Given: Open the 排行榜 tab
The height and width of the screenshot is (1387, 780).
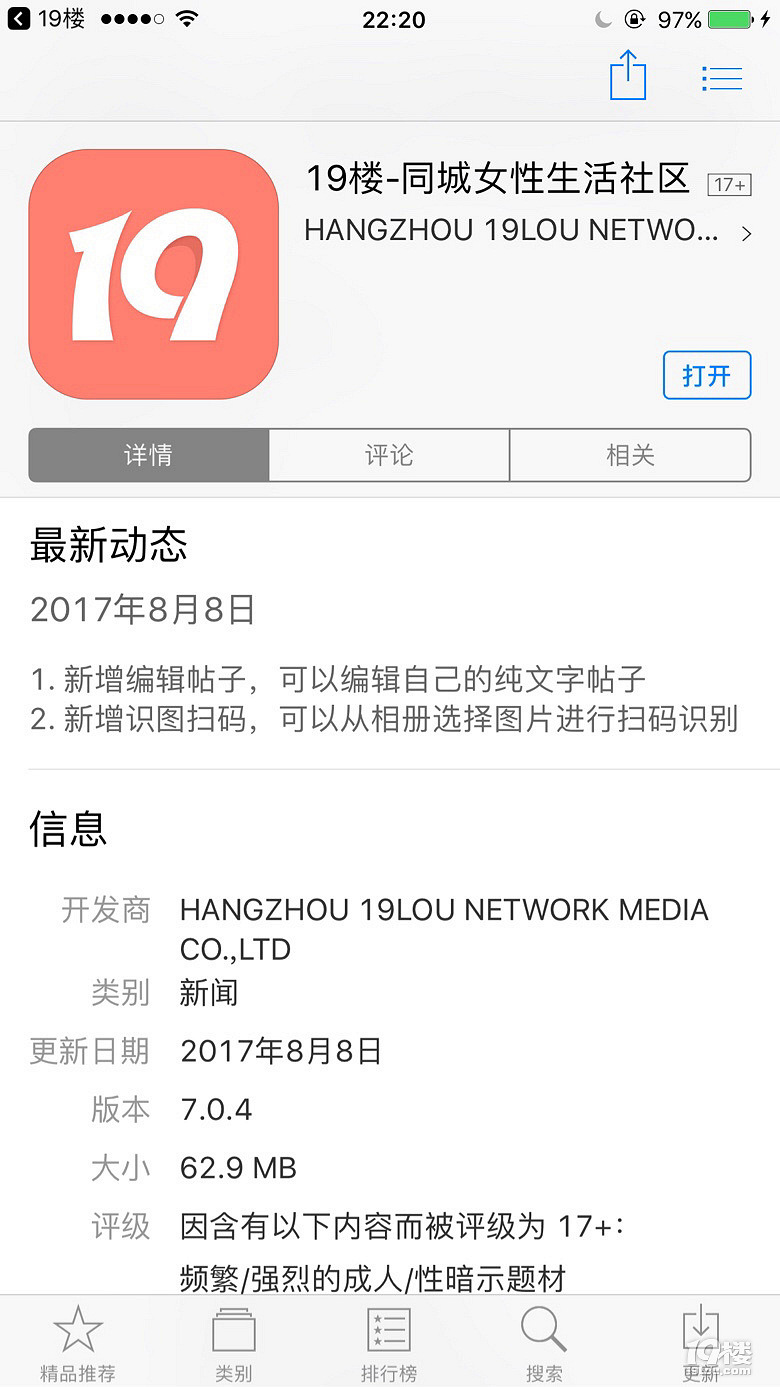Looking at the screenshot, I should coord(389,1343).
